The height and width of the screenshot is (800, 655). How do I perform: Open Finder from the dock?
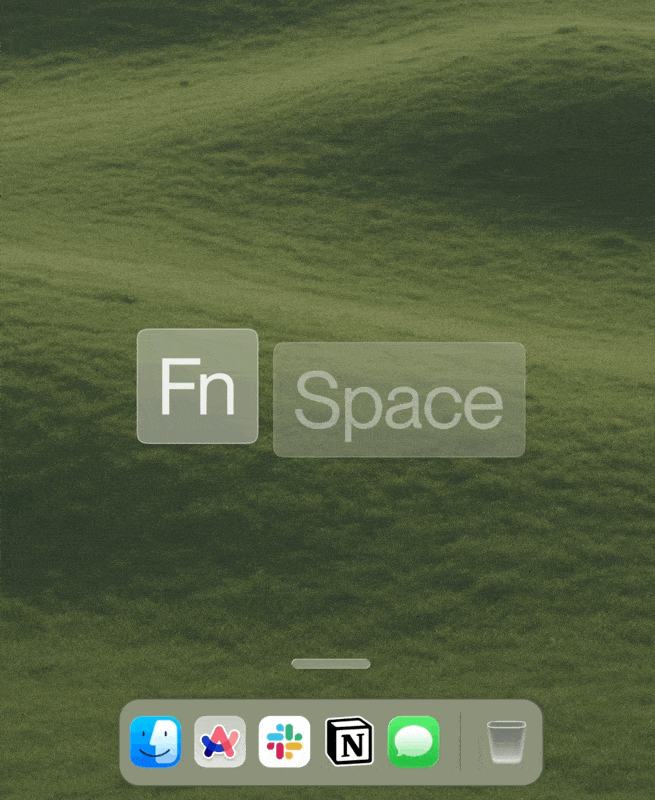pos(155,742)
